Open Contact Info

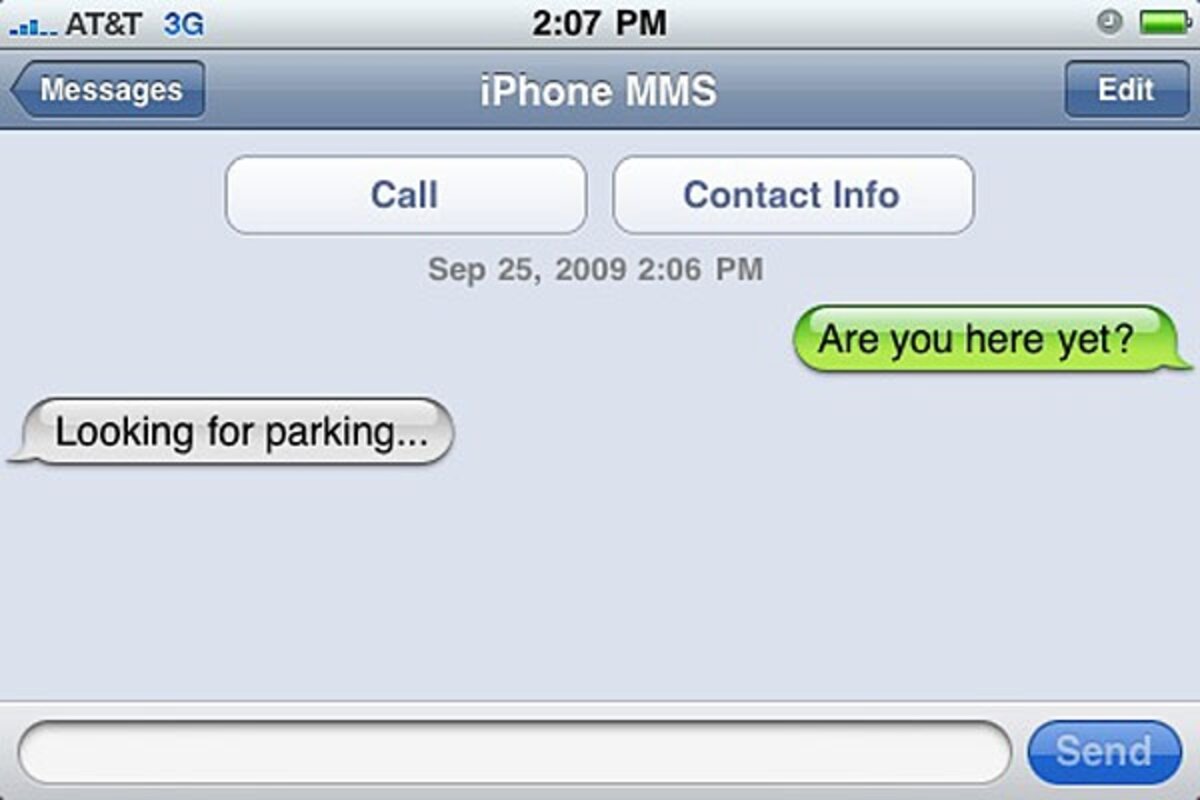click(792, 195)
